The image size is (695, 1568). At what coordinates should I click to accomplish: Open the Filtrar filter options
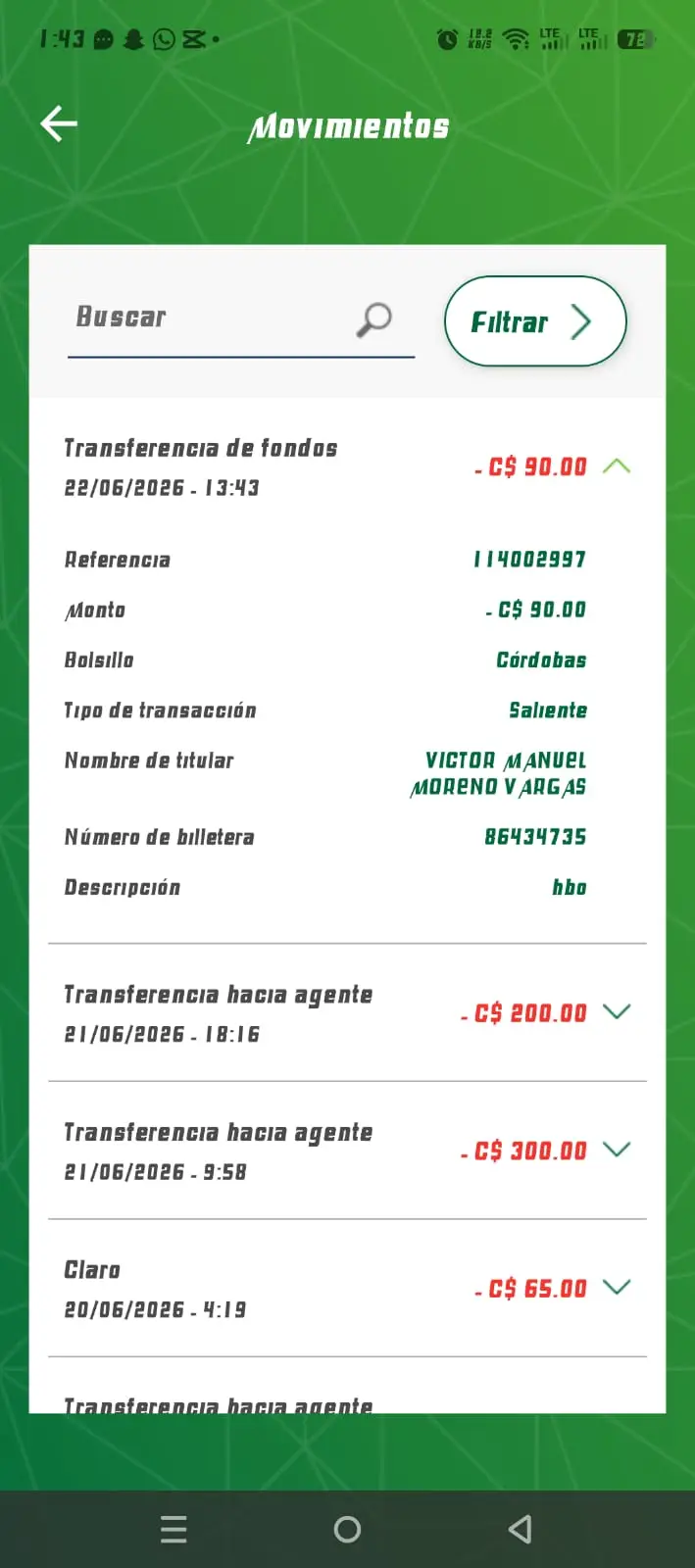click(x=535, y=321)
